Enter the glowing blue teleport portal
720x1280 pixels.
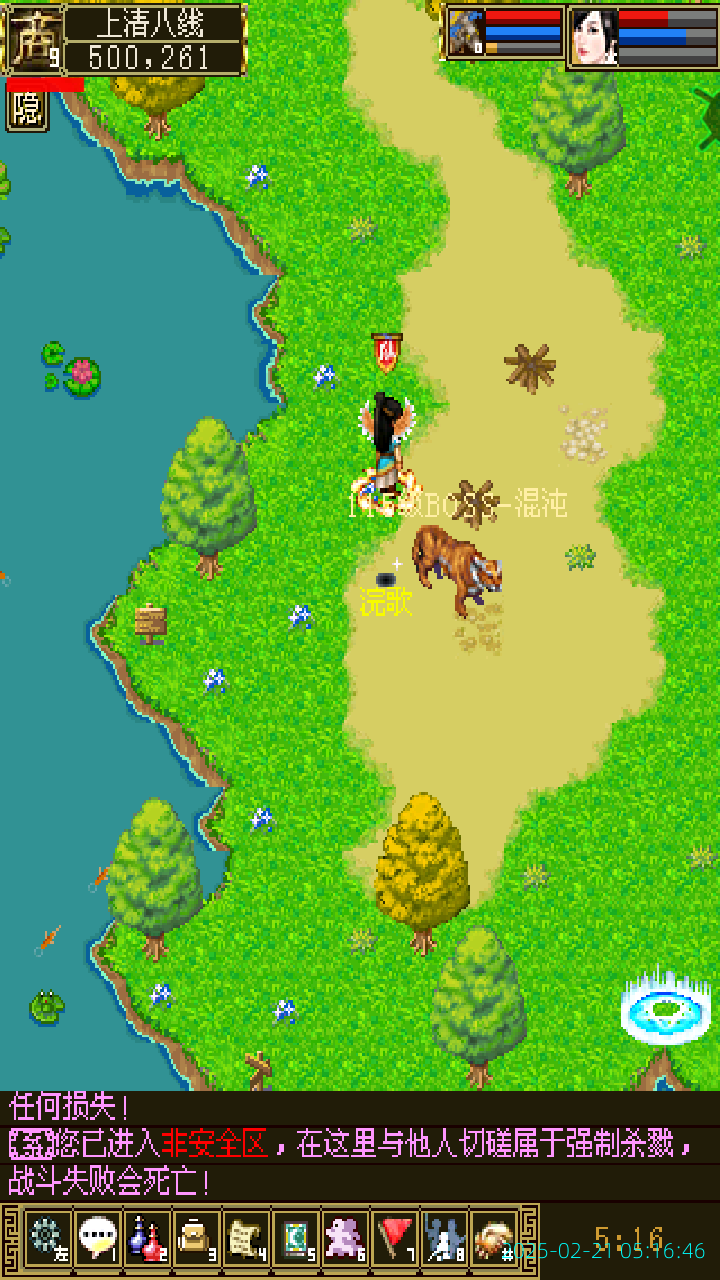click(665, 1010)
